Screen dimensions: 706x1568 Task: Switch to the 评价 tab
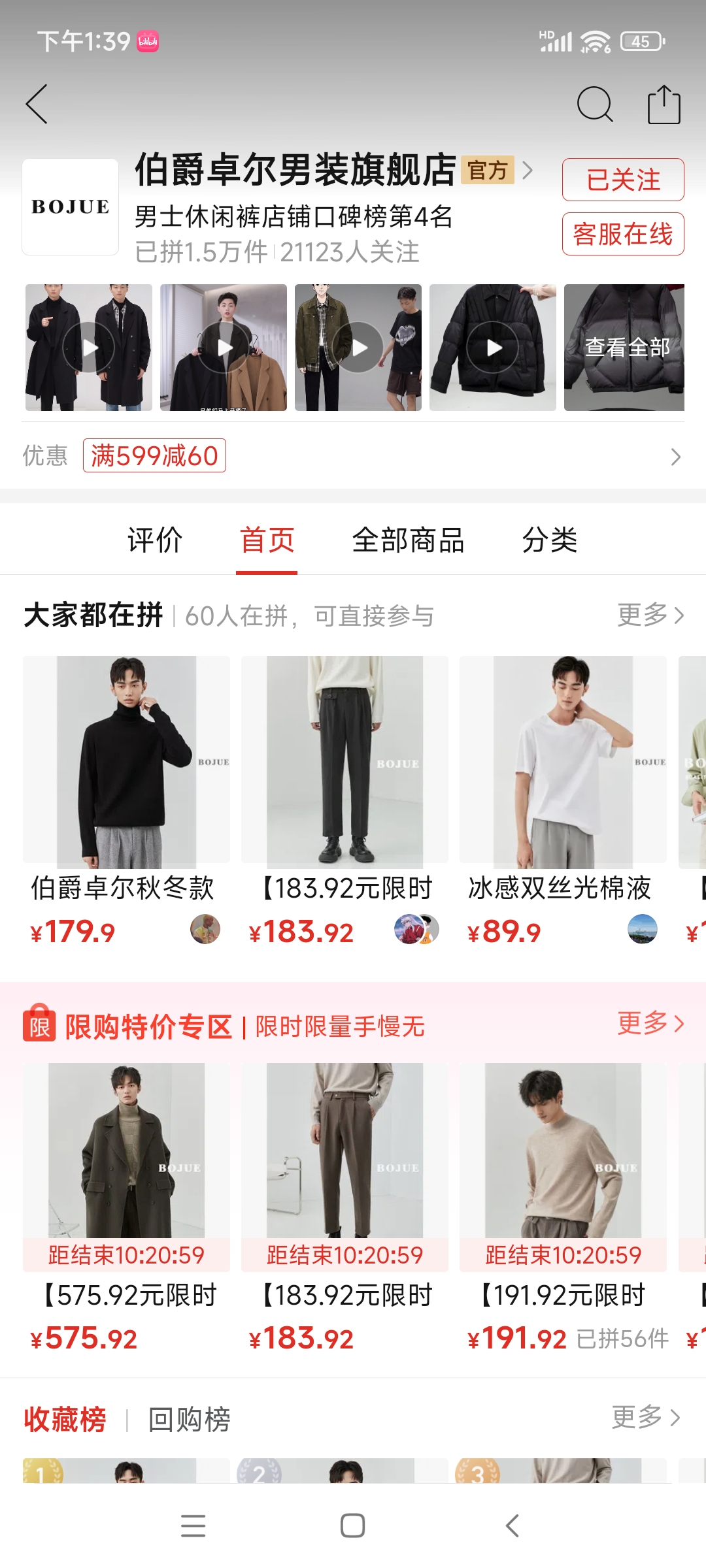pos(154,540)
